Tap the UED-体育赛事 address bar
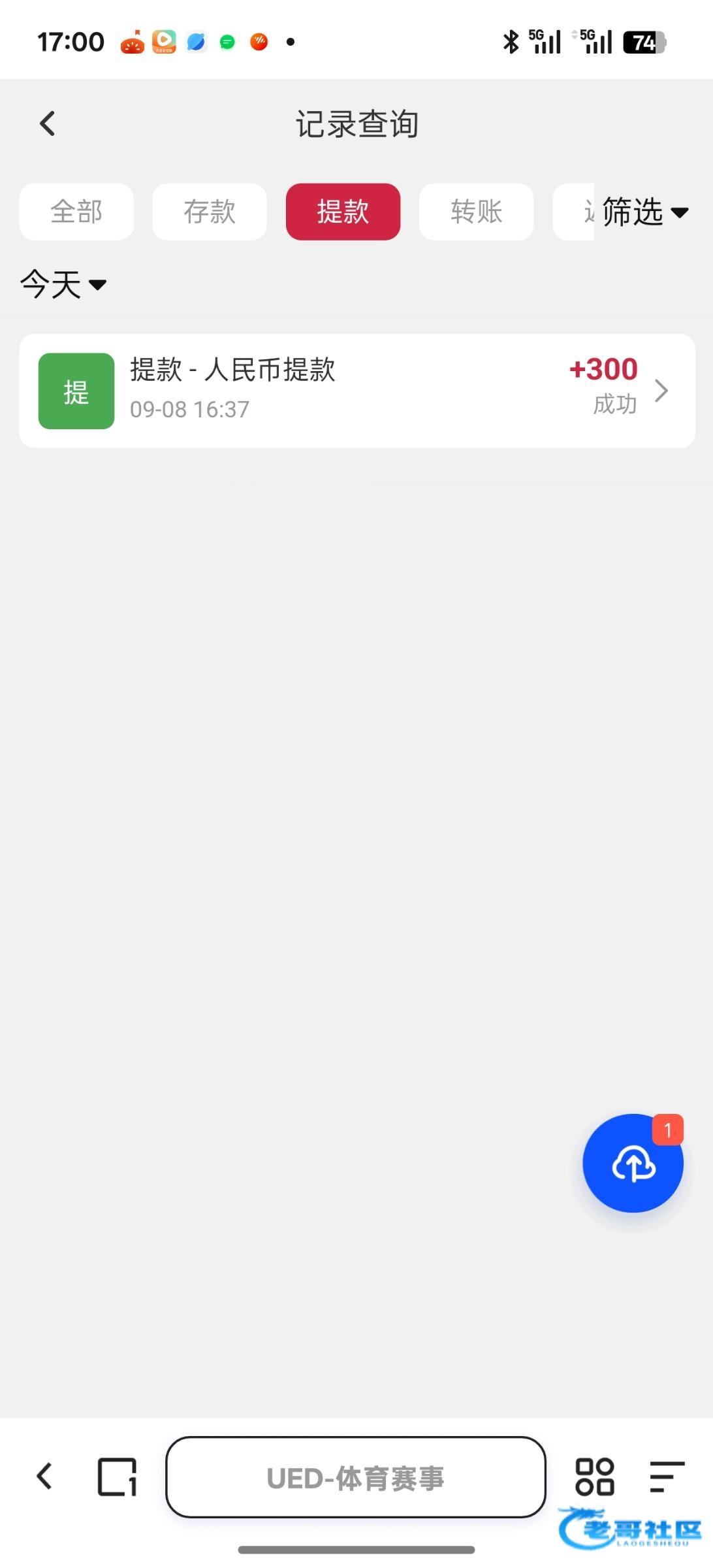 356,1477
